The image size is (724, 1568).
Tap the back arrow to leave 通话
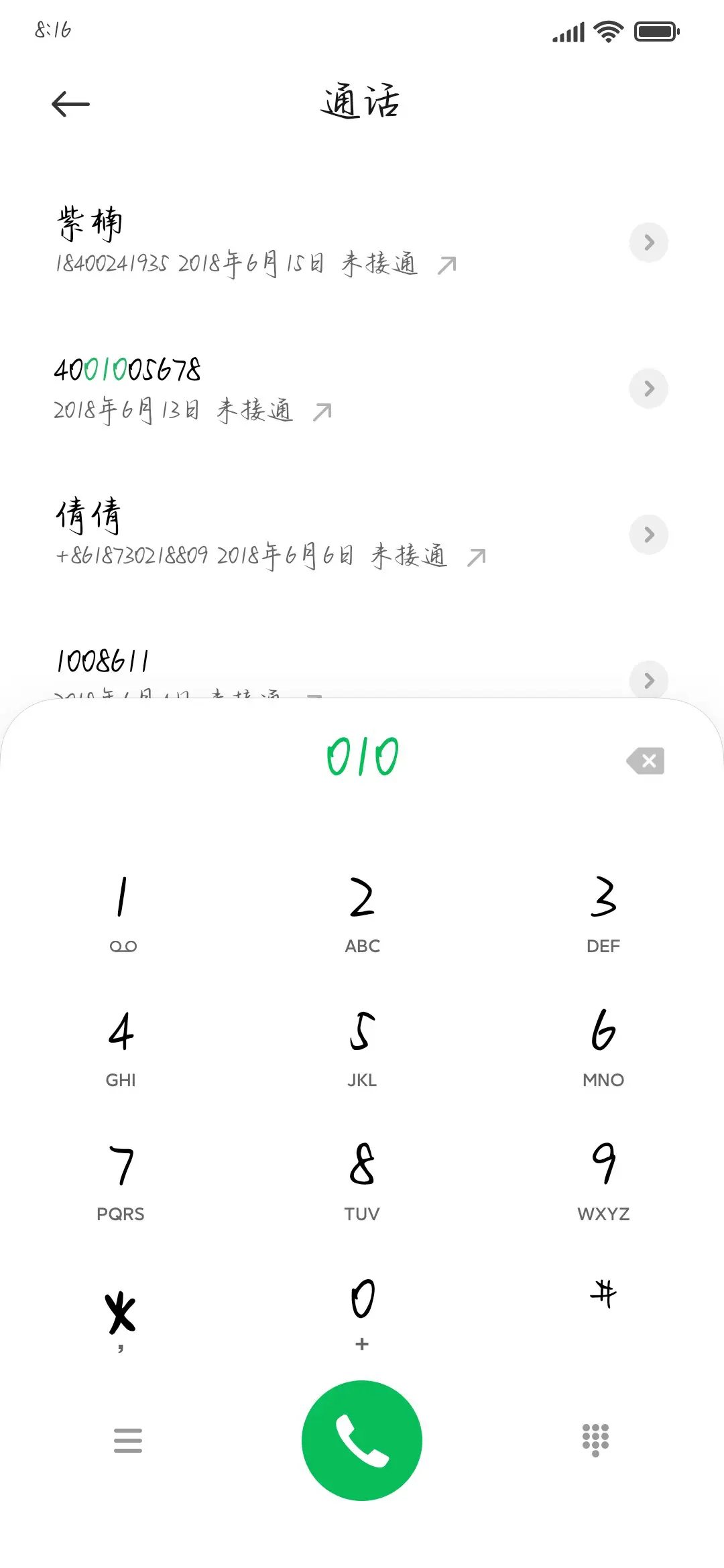pos(70,104)
